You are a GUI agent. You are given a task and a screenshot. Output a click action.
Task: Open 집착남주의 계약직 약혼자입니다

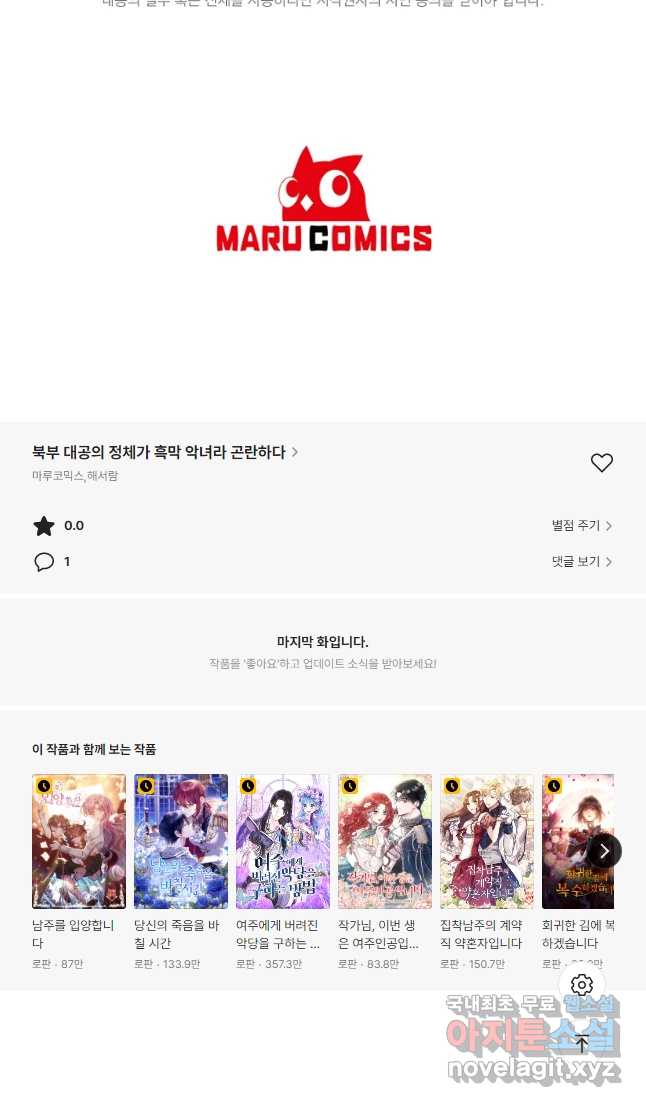(486, 841)
